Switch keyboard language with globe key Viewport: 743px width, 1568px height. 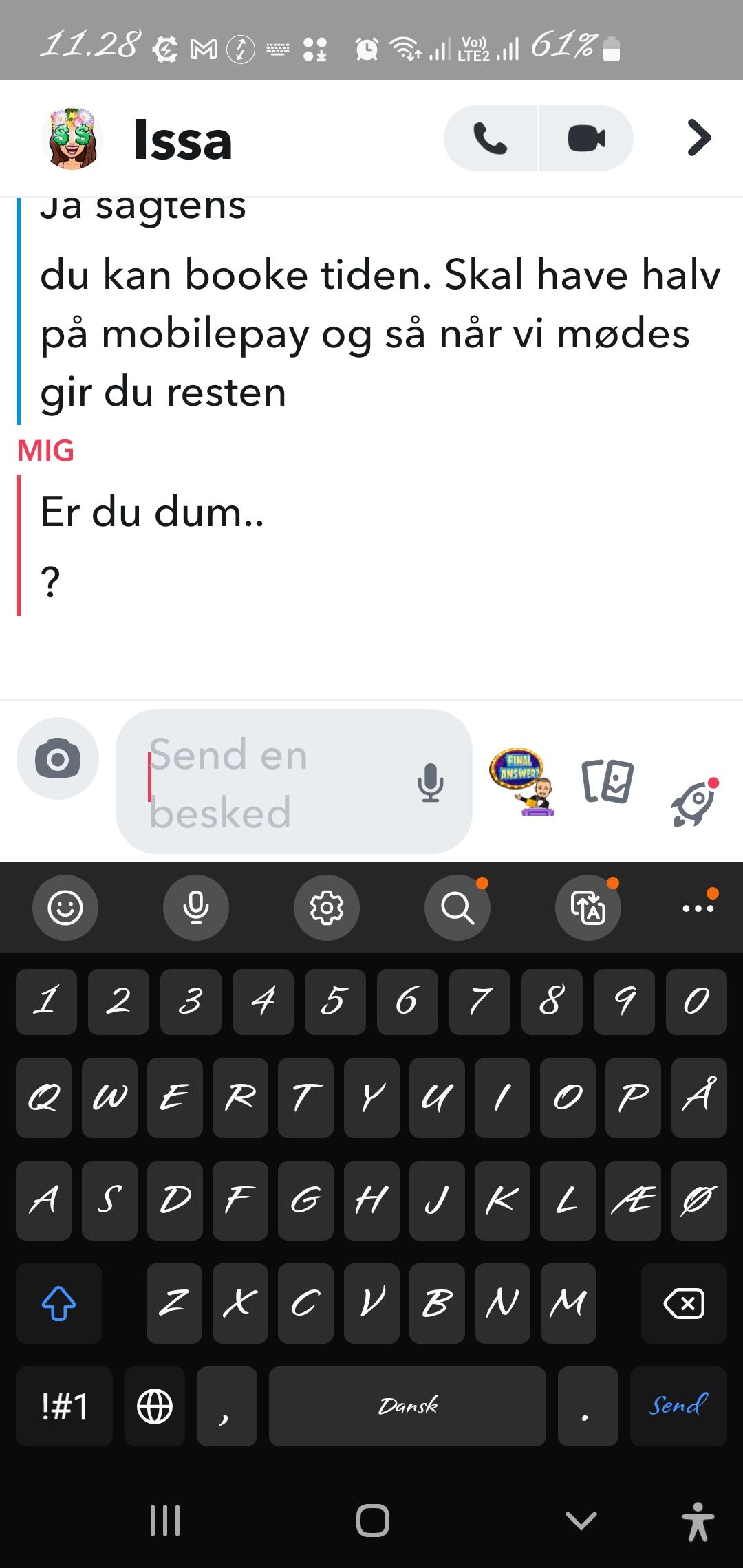coord(155,1406)
